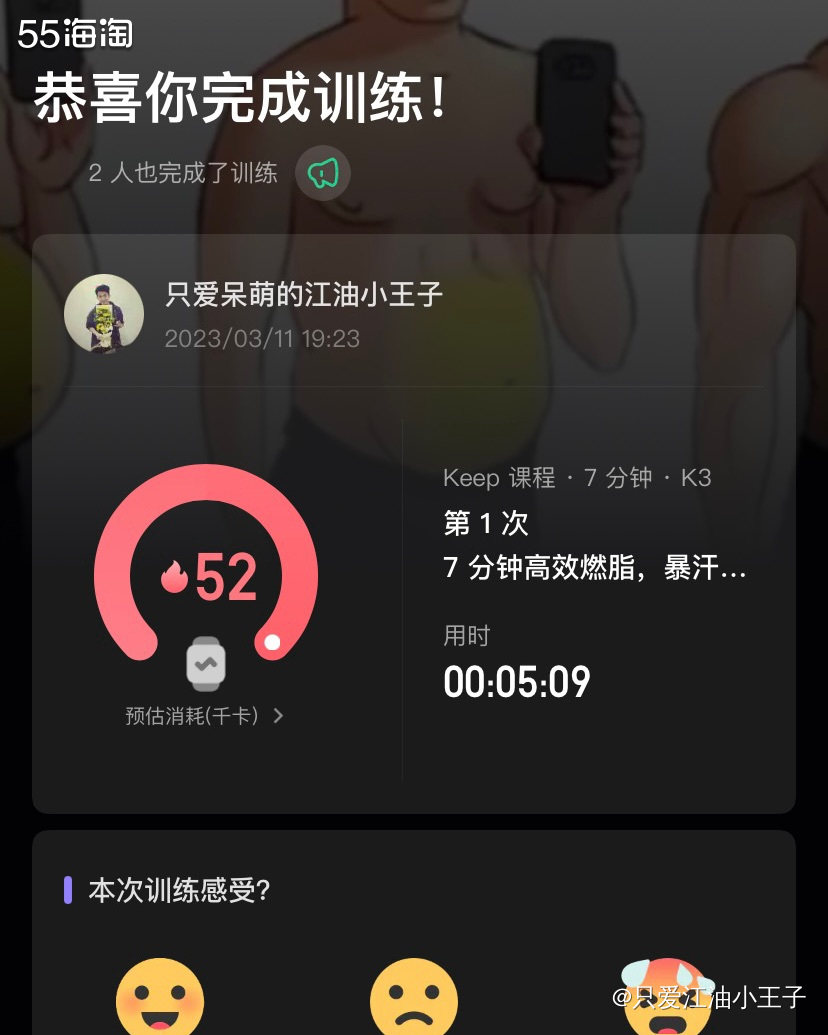Open the smartwatch device icon

(x=204, y=664)
